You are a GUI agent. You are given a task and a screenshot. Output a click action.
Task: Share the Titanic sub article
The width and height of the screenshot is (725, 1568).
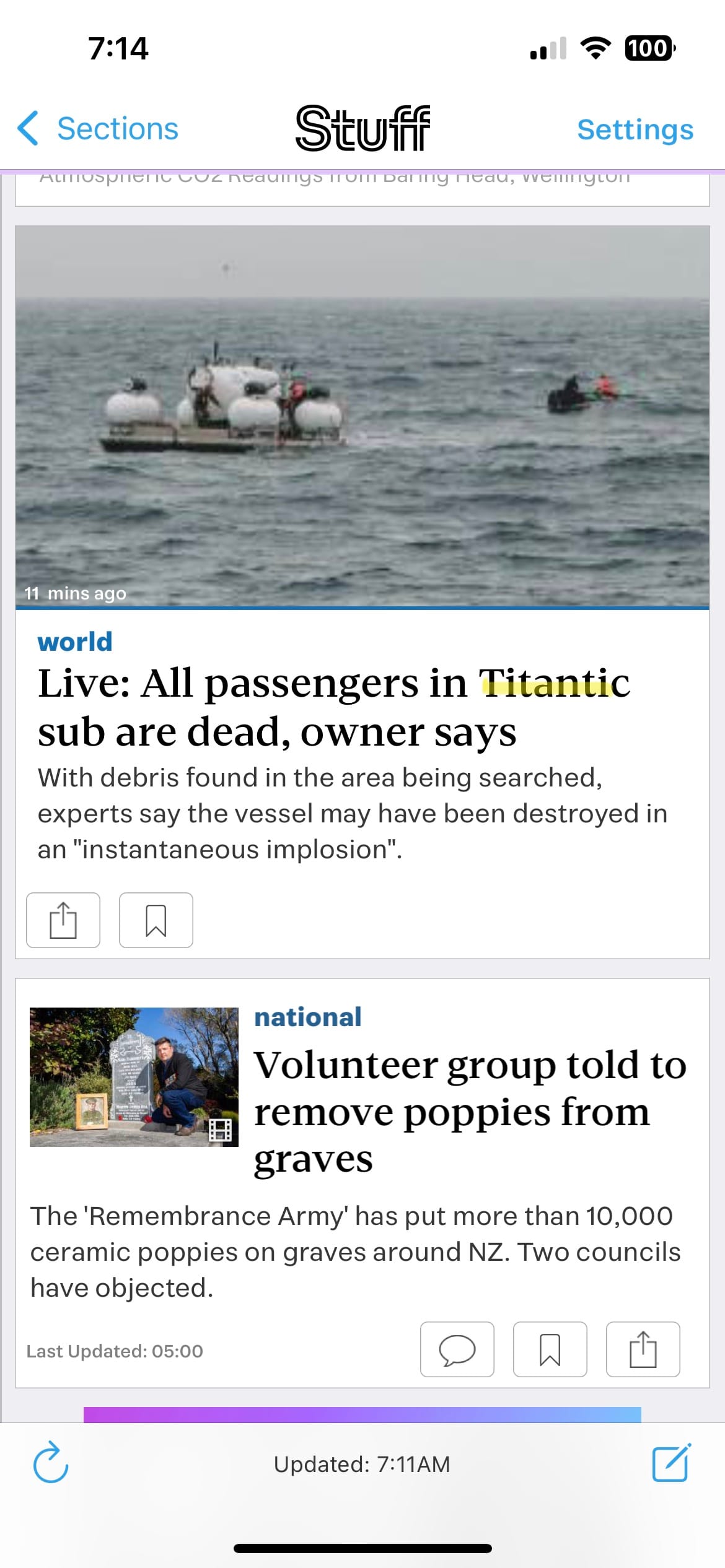pyautogui.click(x=63, y=920)
